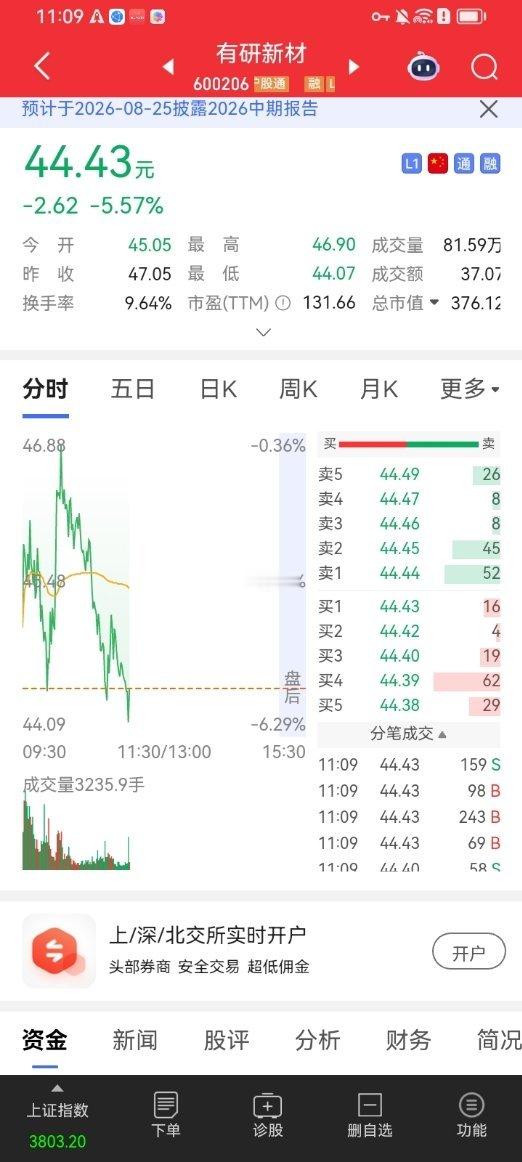
Task: Switch to the 财务 tab
Action: point(408,1040)
